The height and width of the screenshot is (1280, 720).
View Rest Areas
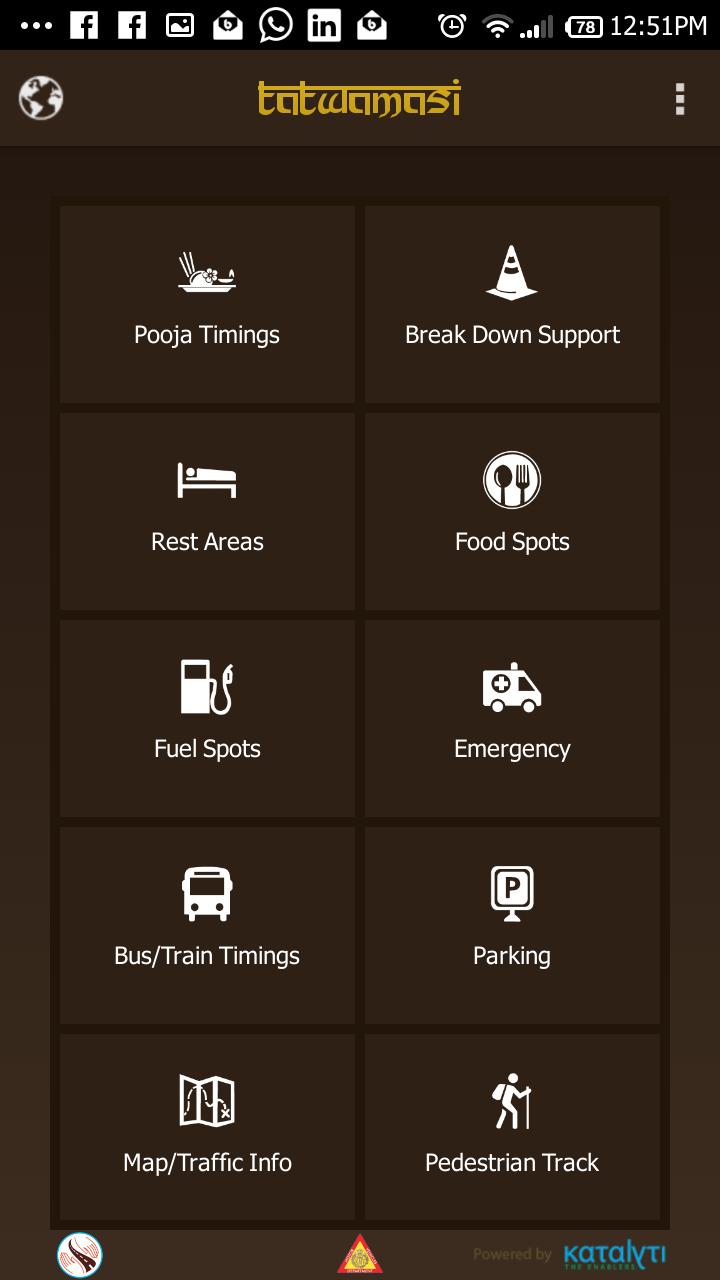point(207,511)
